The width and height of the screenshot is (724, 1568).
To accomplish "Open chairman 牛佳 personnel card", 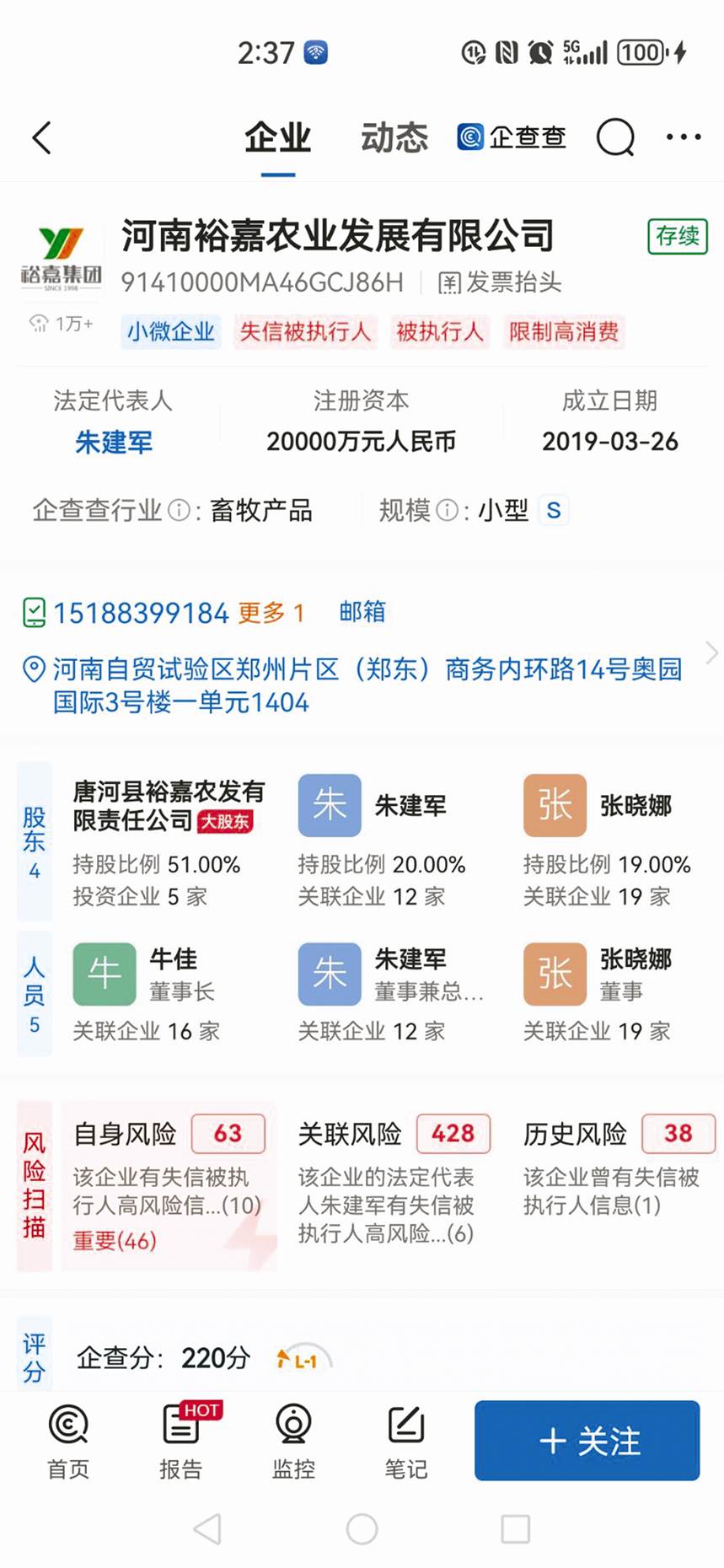I will (146, 992).
